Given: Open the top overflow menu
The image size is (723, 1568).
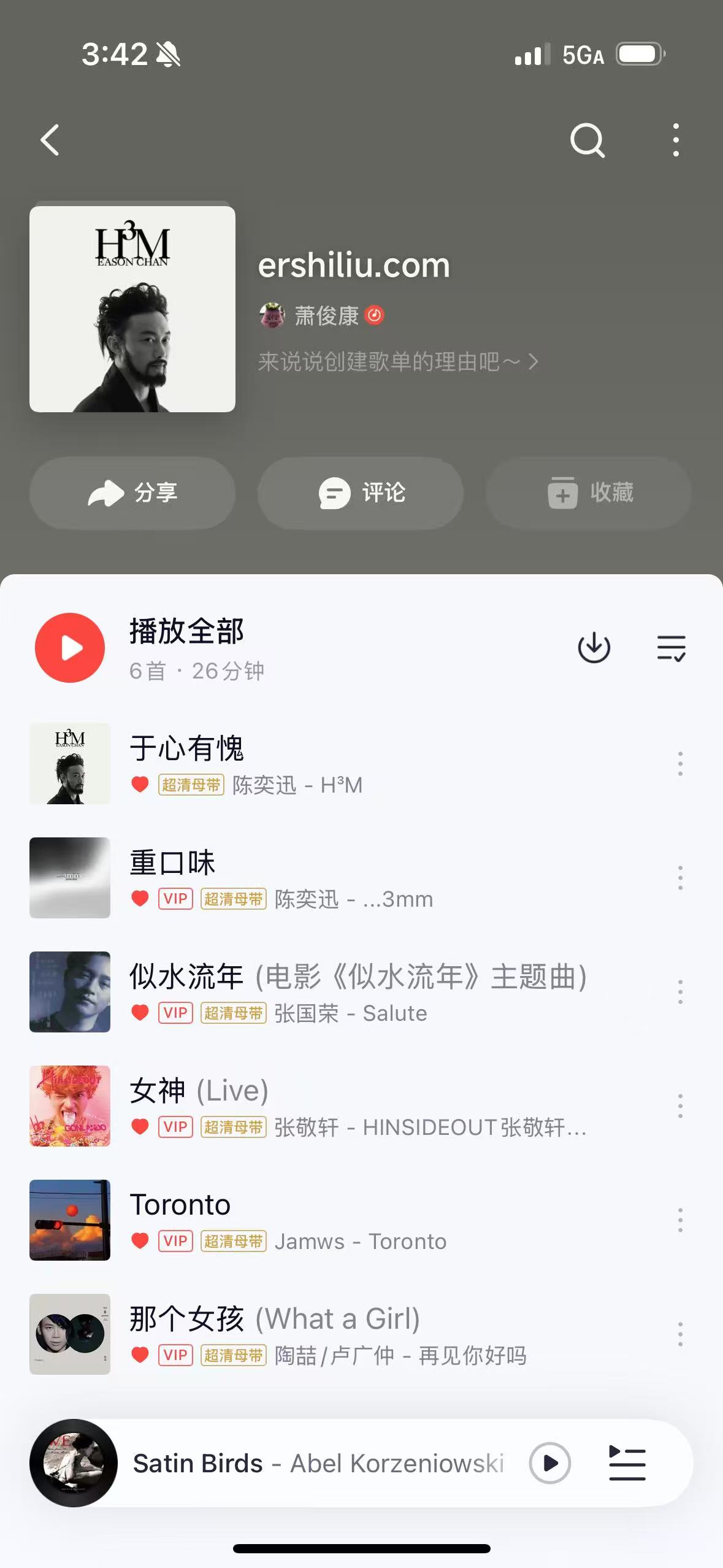Looking at the screenshot, I should [676, 140].
